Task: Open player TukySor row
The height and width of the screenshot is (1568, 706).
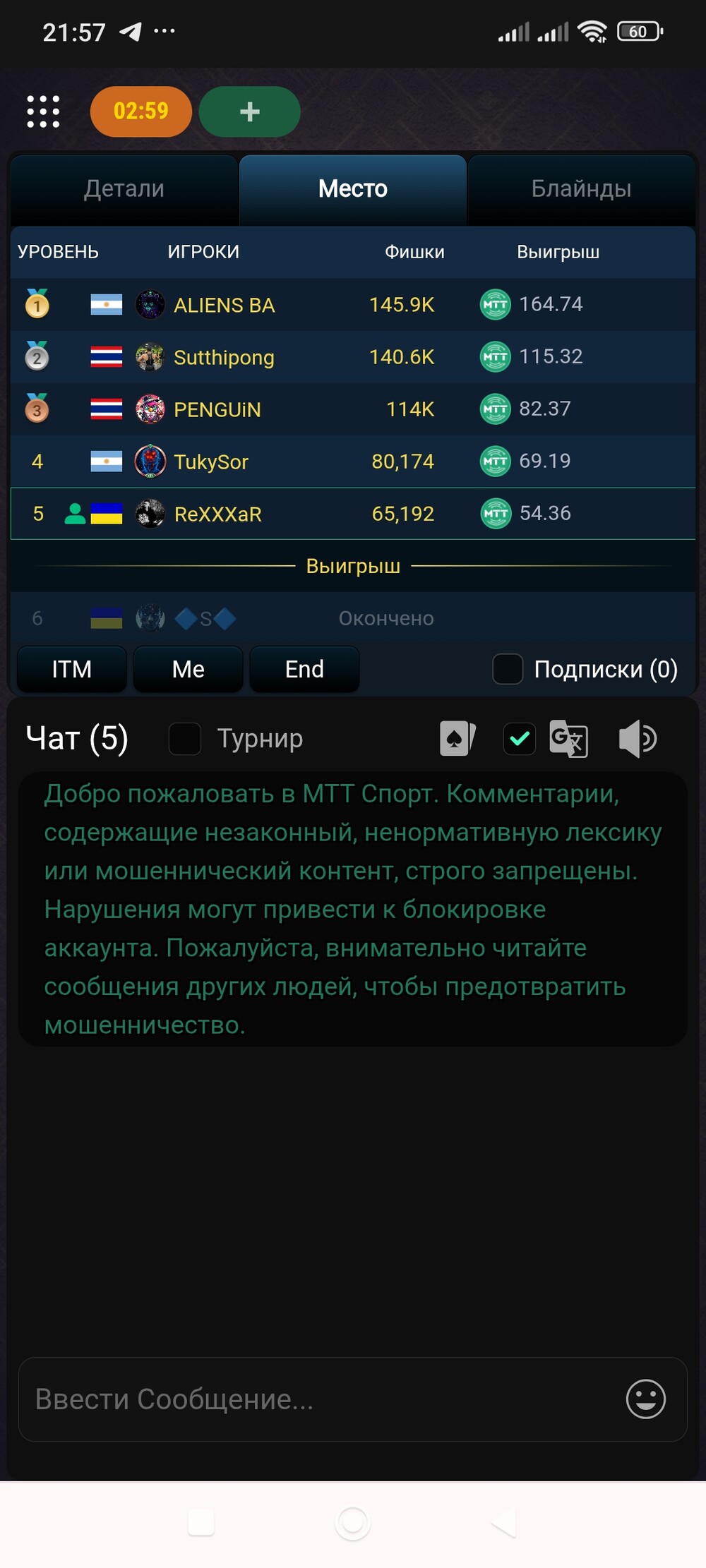Action: (x=211, y=462)
